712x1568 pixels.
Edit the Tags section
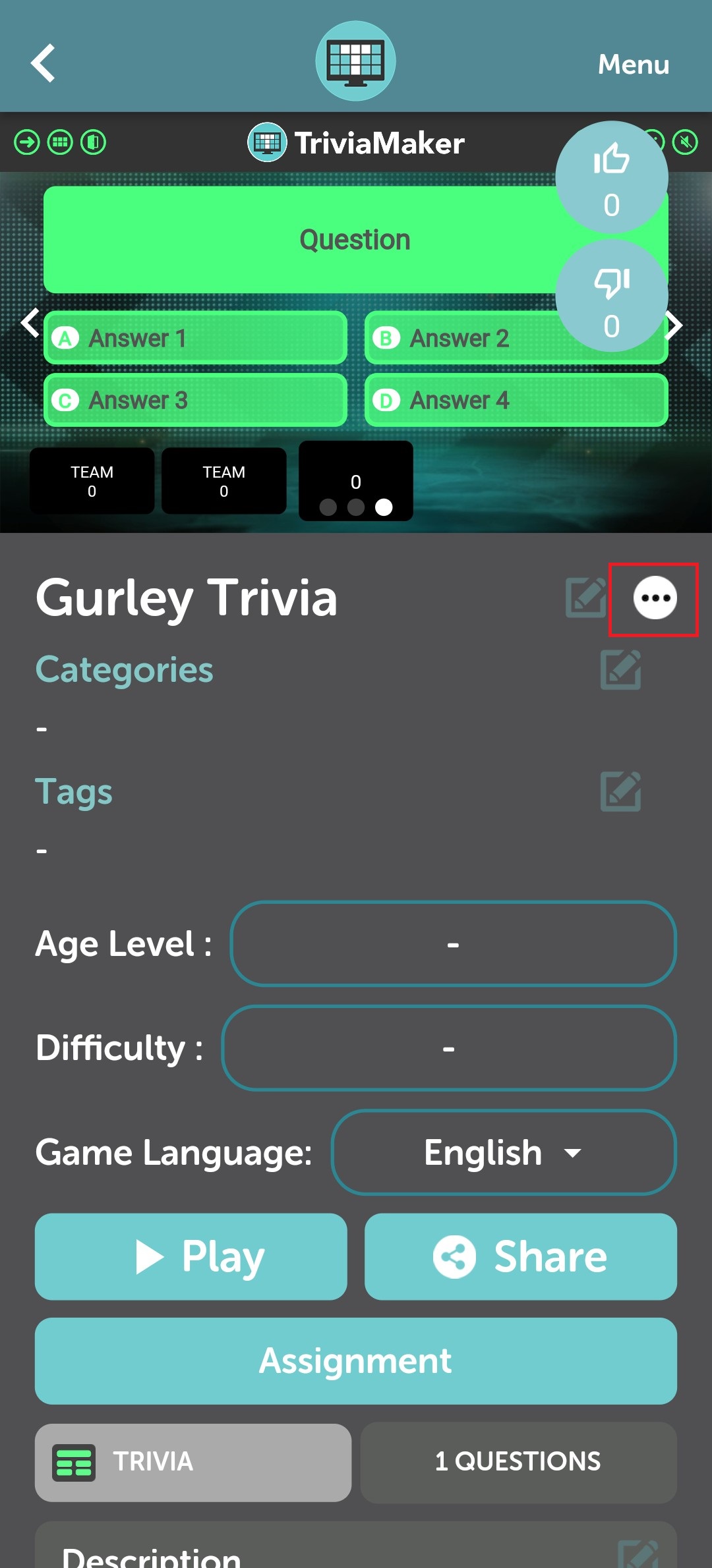(620, 791)
